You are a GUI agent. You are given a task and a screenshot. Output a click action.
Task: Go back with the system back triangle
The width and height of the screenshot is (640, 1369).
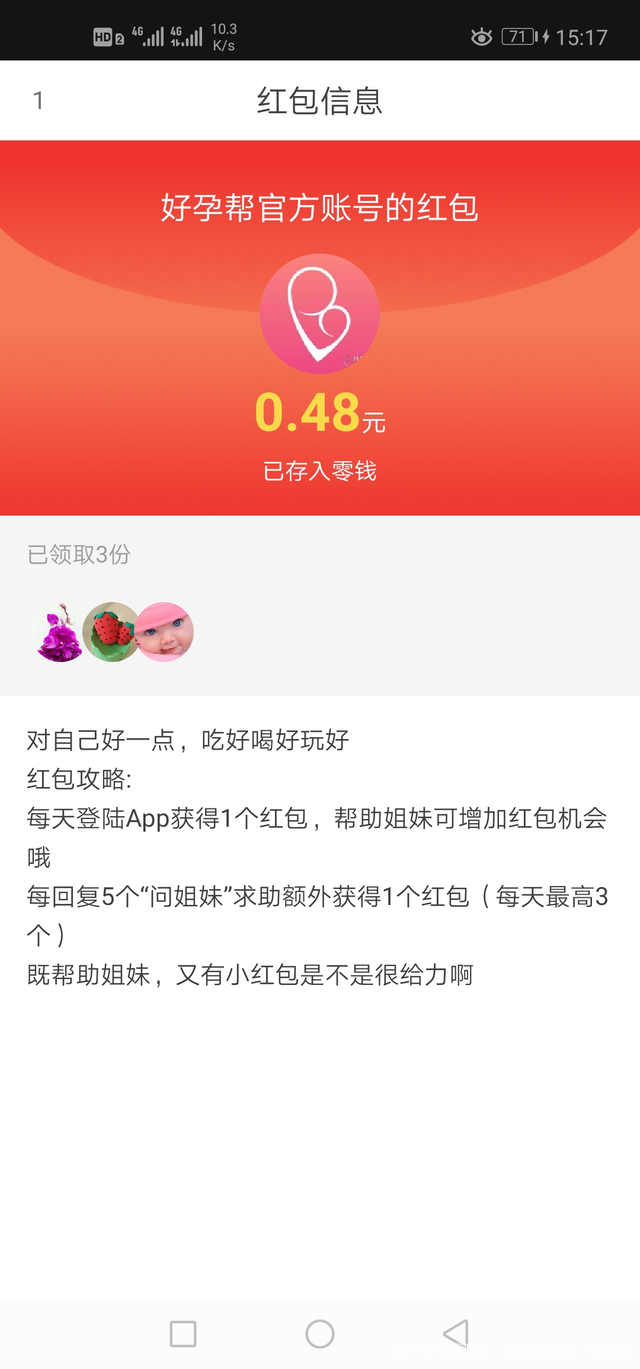[456, 1333]
